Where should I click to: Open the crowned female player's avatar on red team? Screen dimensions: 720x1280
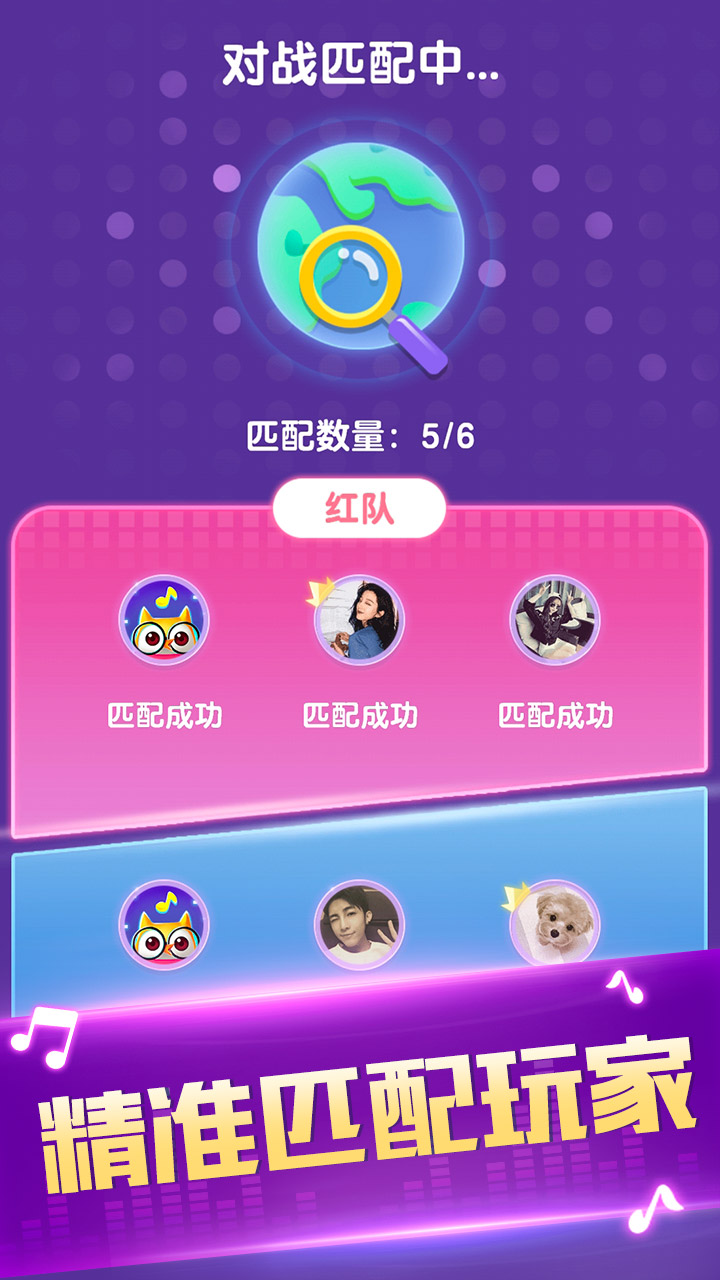(x=360, y=622)
